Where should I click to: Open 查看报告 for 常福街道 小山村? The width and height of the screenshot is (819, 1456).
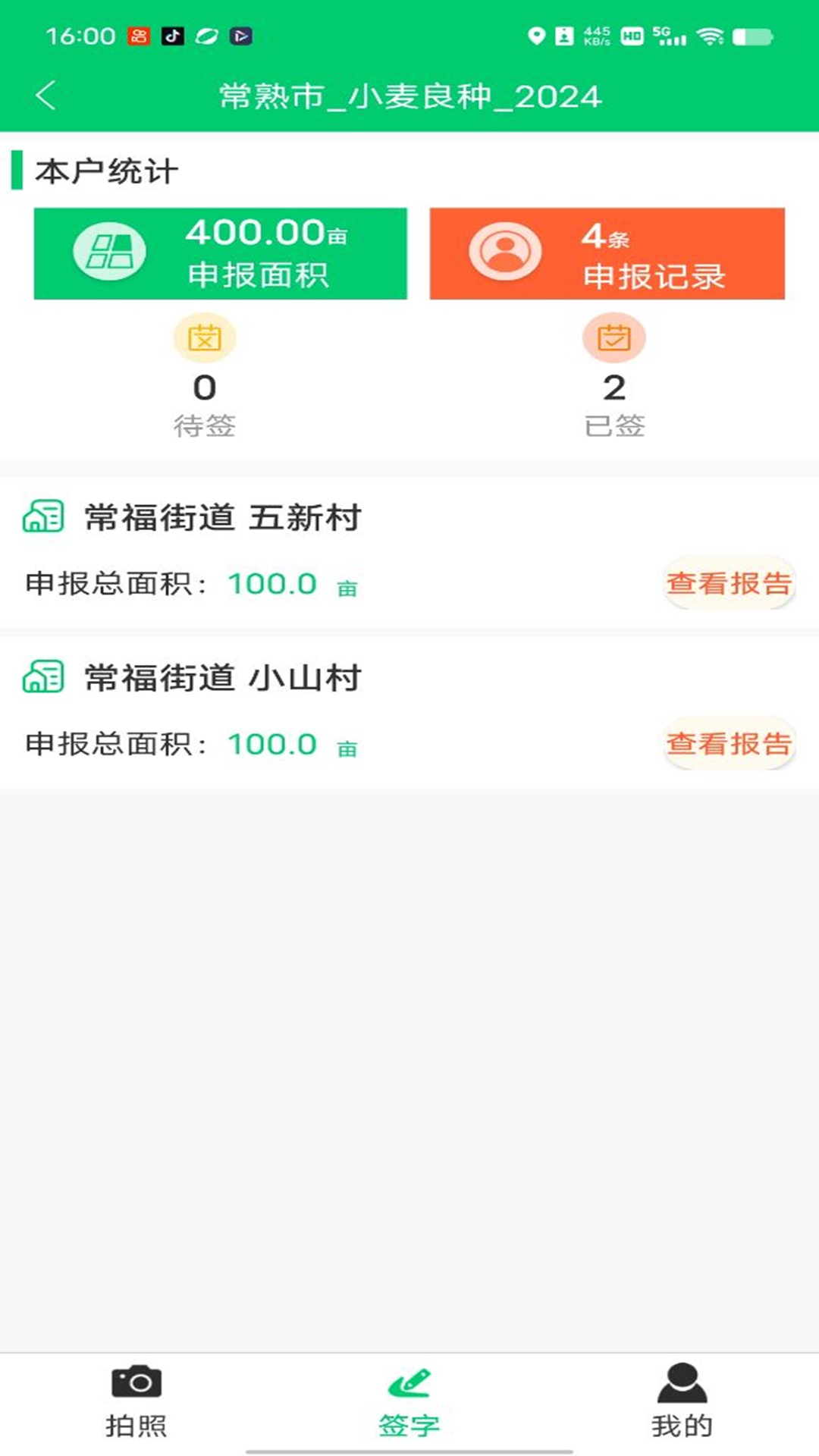pyautogui.click(x=729, y=745)
